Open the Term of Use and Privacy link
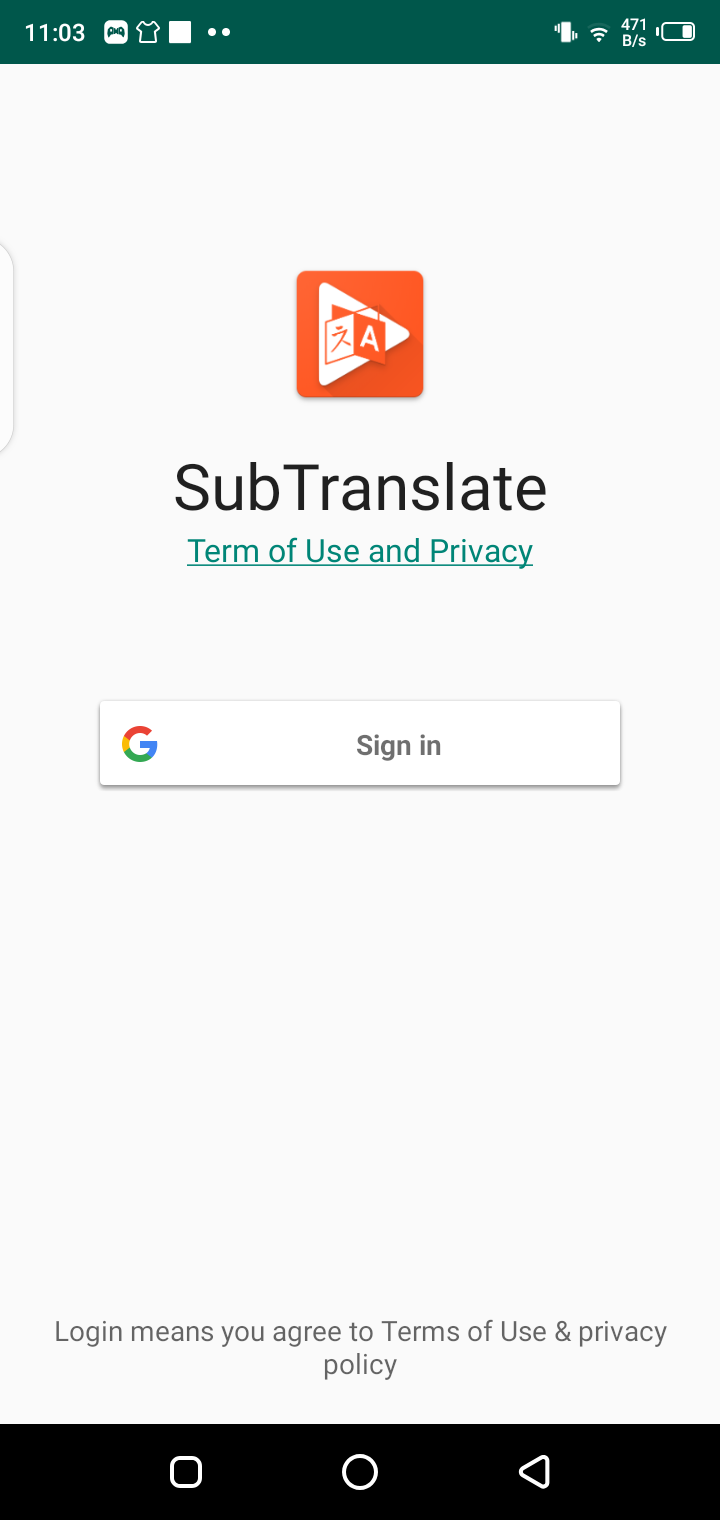 tap(360, 551)
